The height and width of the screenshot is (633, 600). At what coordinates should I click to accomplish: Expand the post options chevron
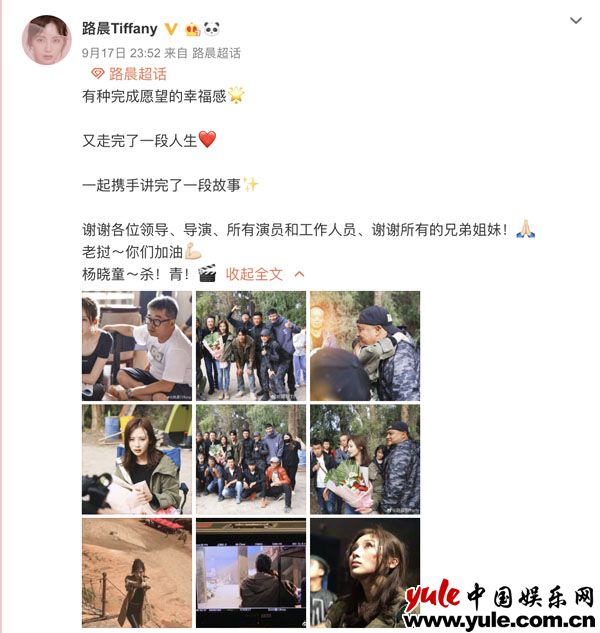pos(575,20)
